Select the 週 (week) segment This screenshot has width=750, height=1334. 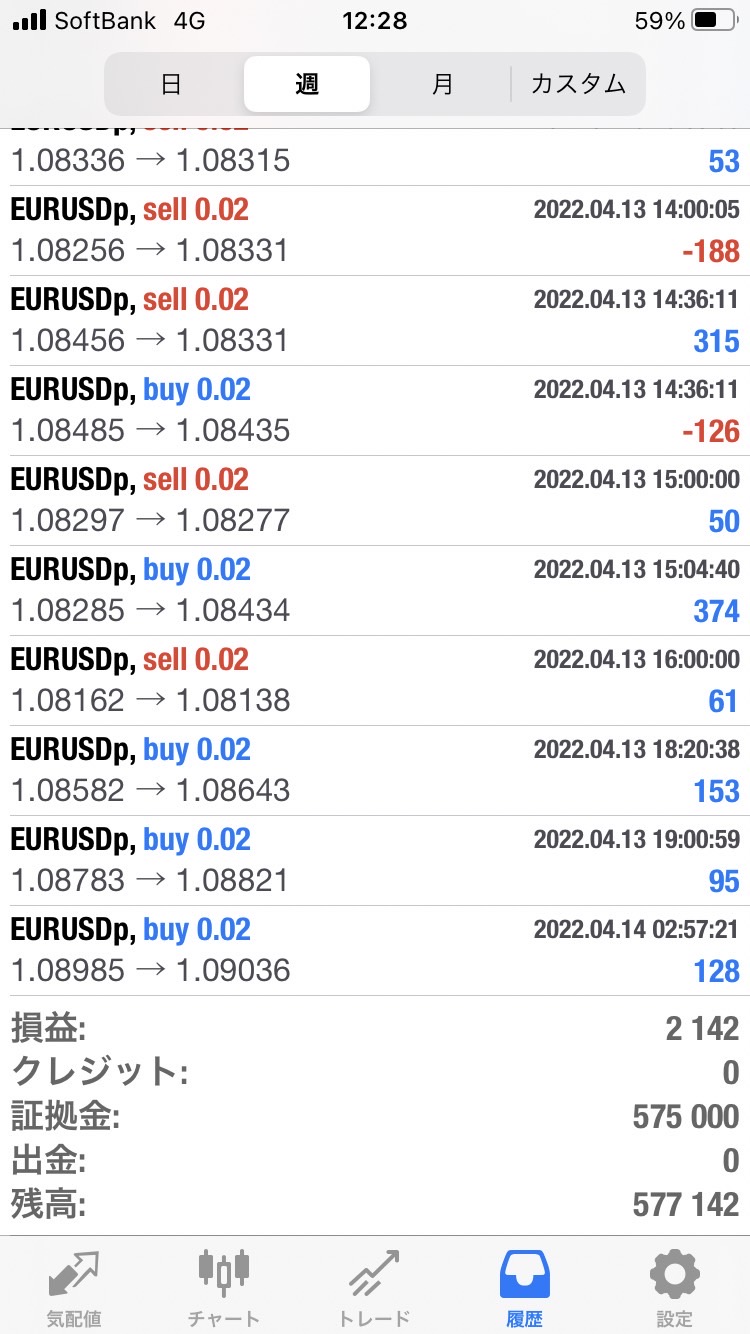(x=307, y=84)
